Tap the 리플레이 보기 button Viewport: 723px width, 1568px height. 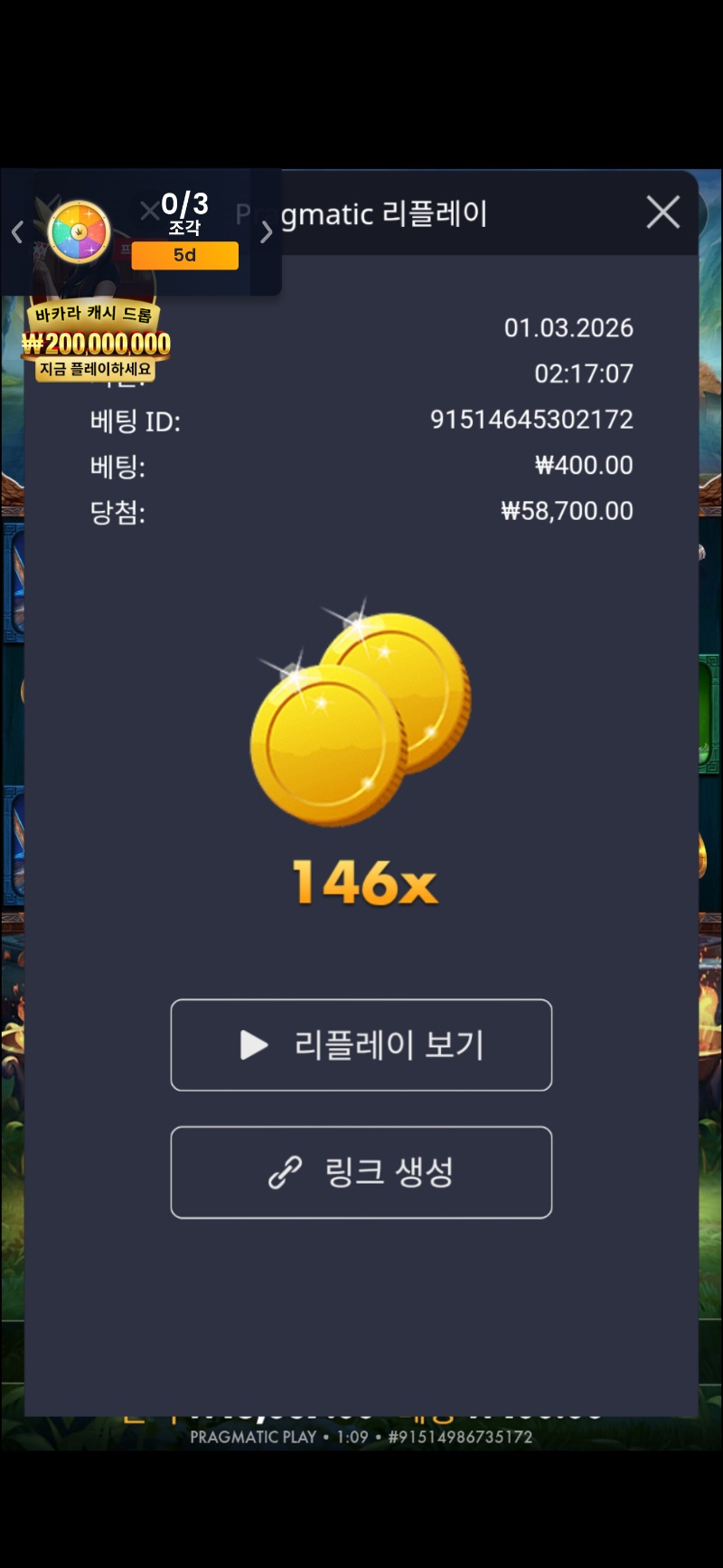click(x=361, y=1044)
